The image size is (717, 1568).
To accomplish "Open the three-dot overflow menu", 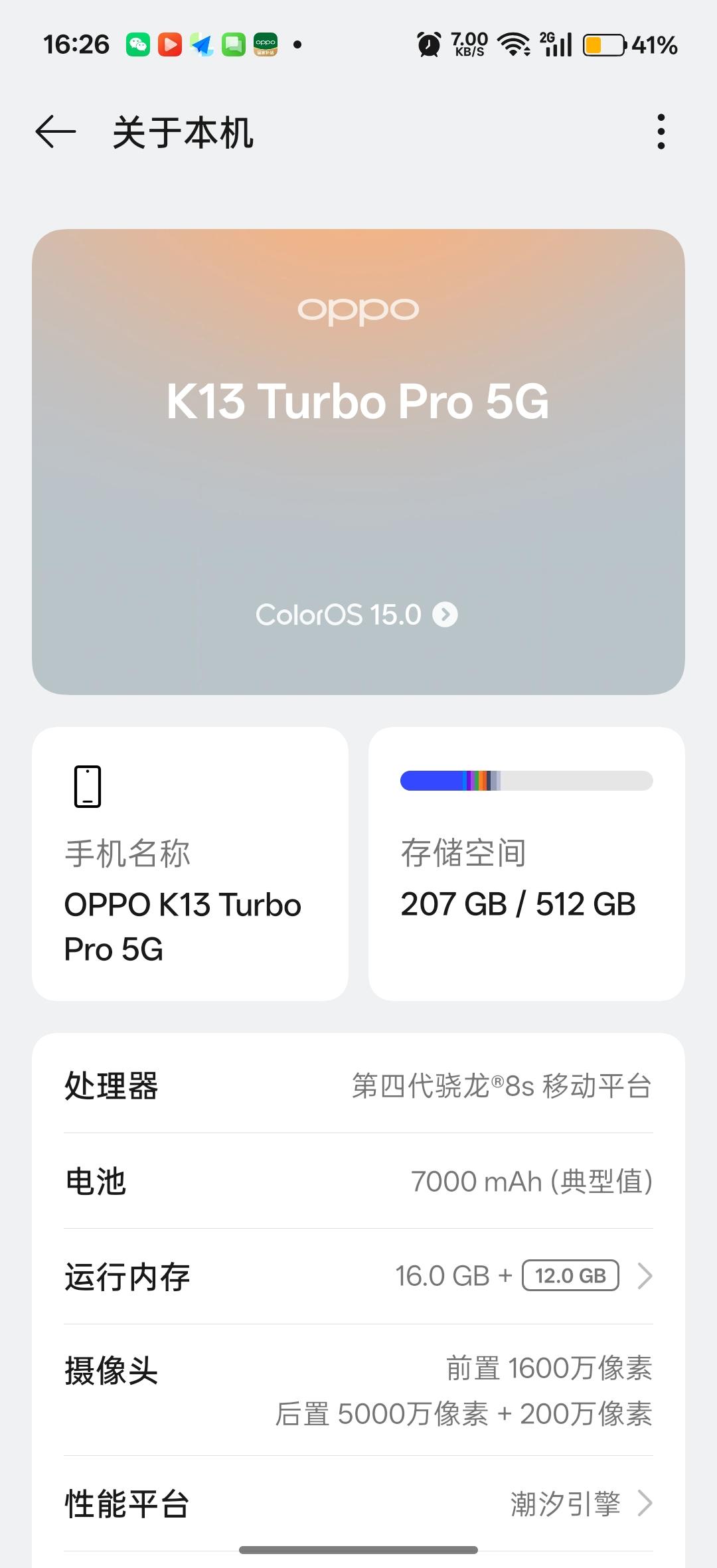I will click(661, 132).
